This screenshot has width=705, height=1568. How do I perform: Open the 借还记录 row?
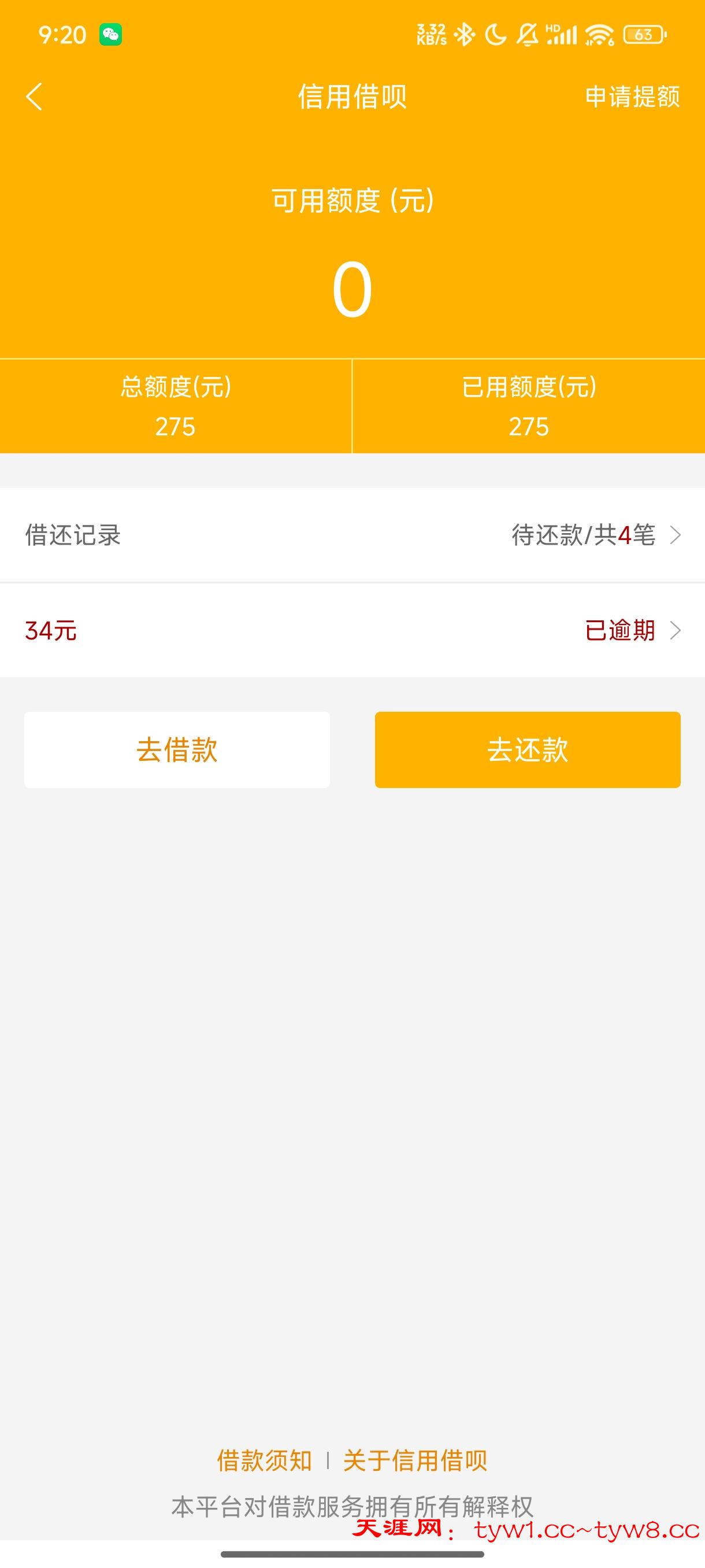[352, 535]
